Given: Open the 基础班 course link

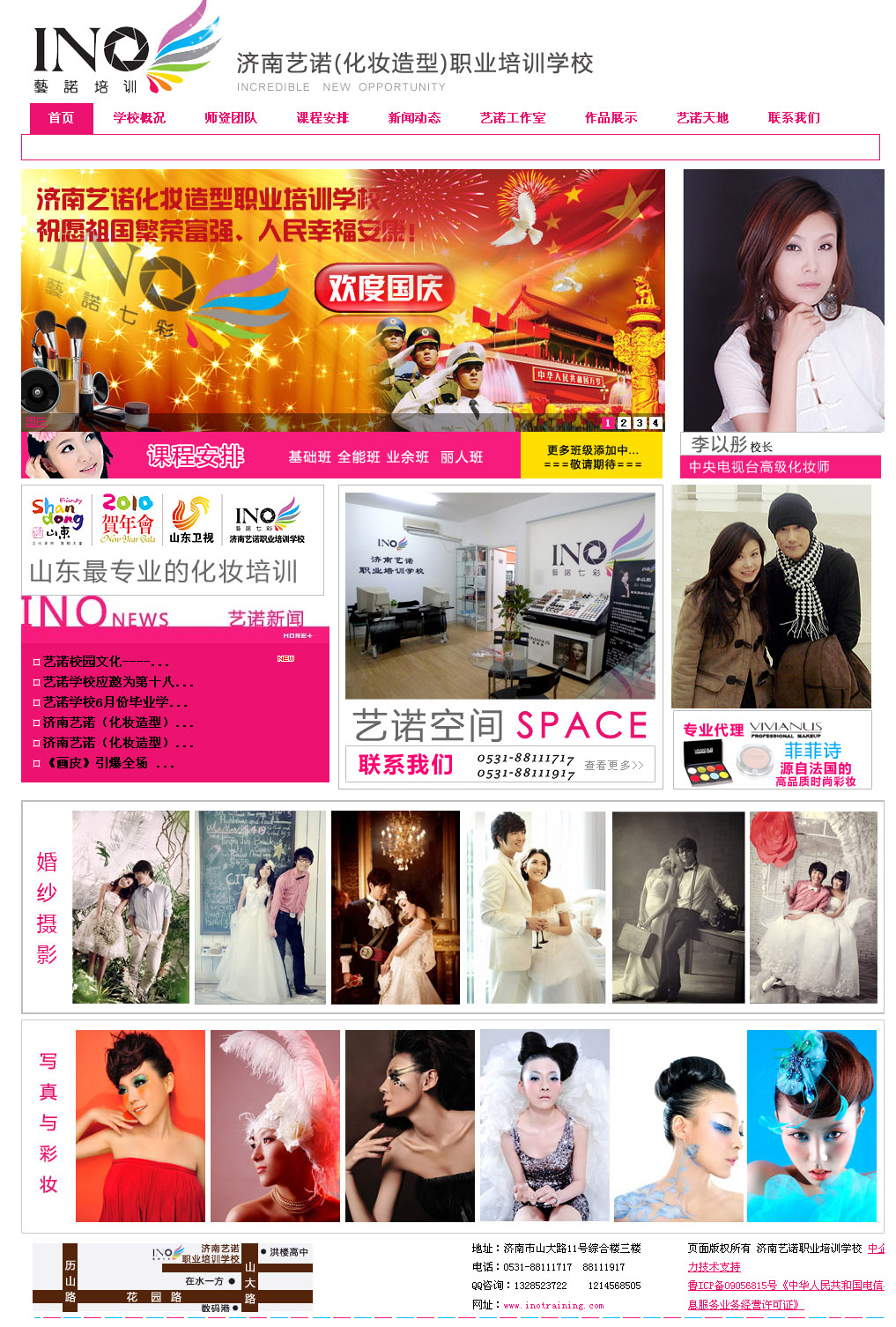Looking at the screenshot, I should tap(309, 457).
